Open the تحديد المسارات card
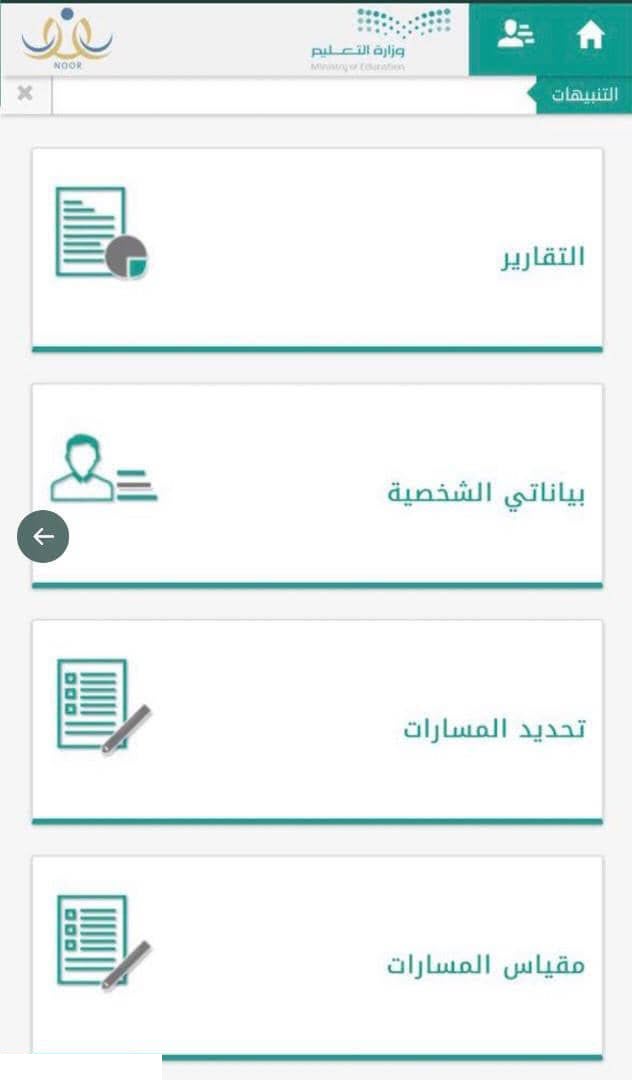The height and width of the screenshot is (1080, 632). [x=317, y=722]
